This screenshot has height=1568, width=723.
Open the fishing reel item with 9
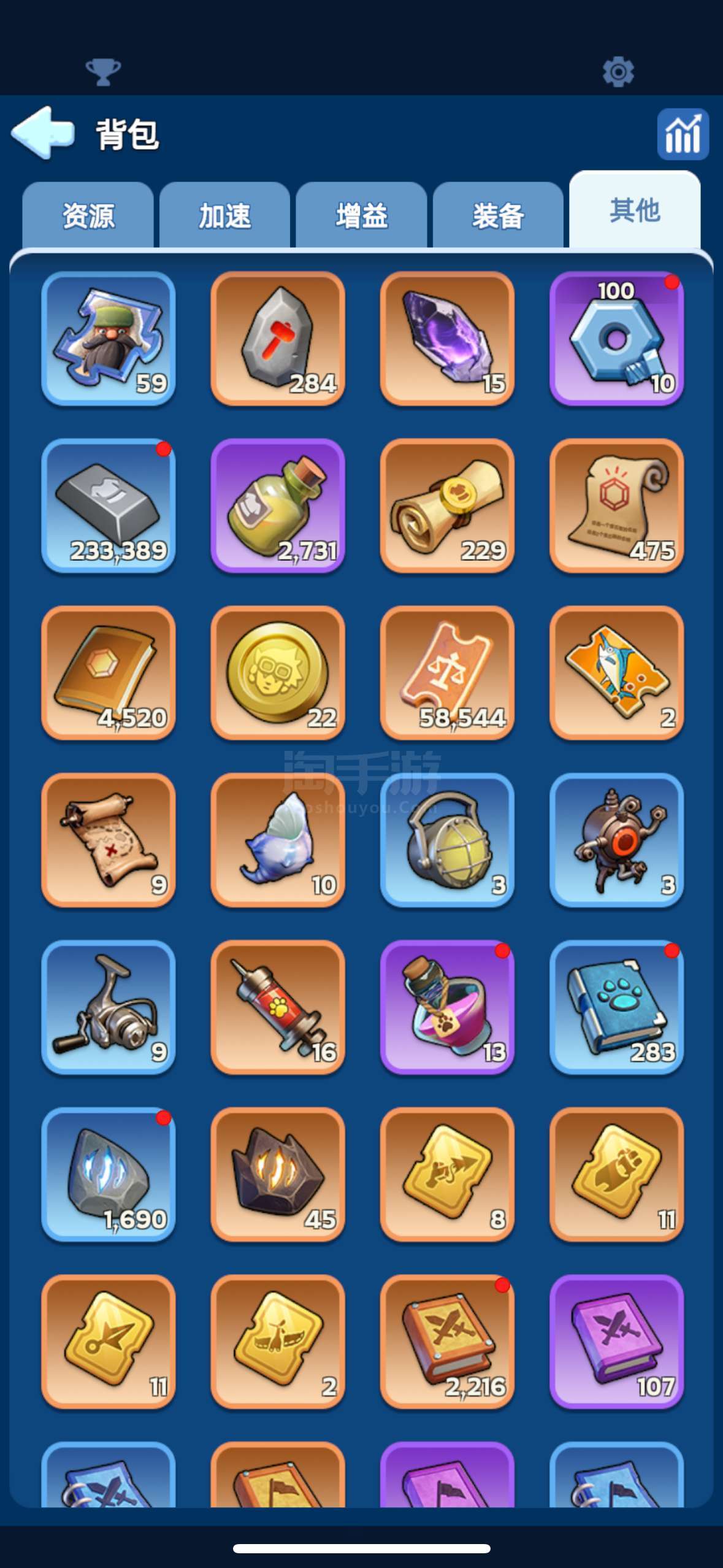pyautogui.click(x=109, y=1007)
